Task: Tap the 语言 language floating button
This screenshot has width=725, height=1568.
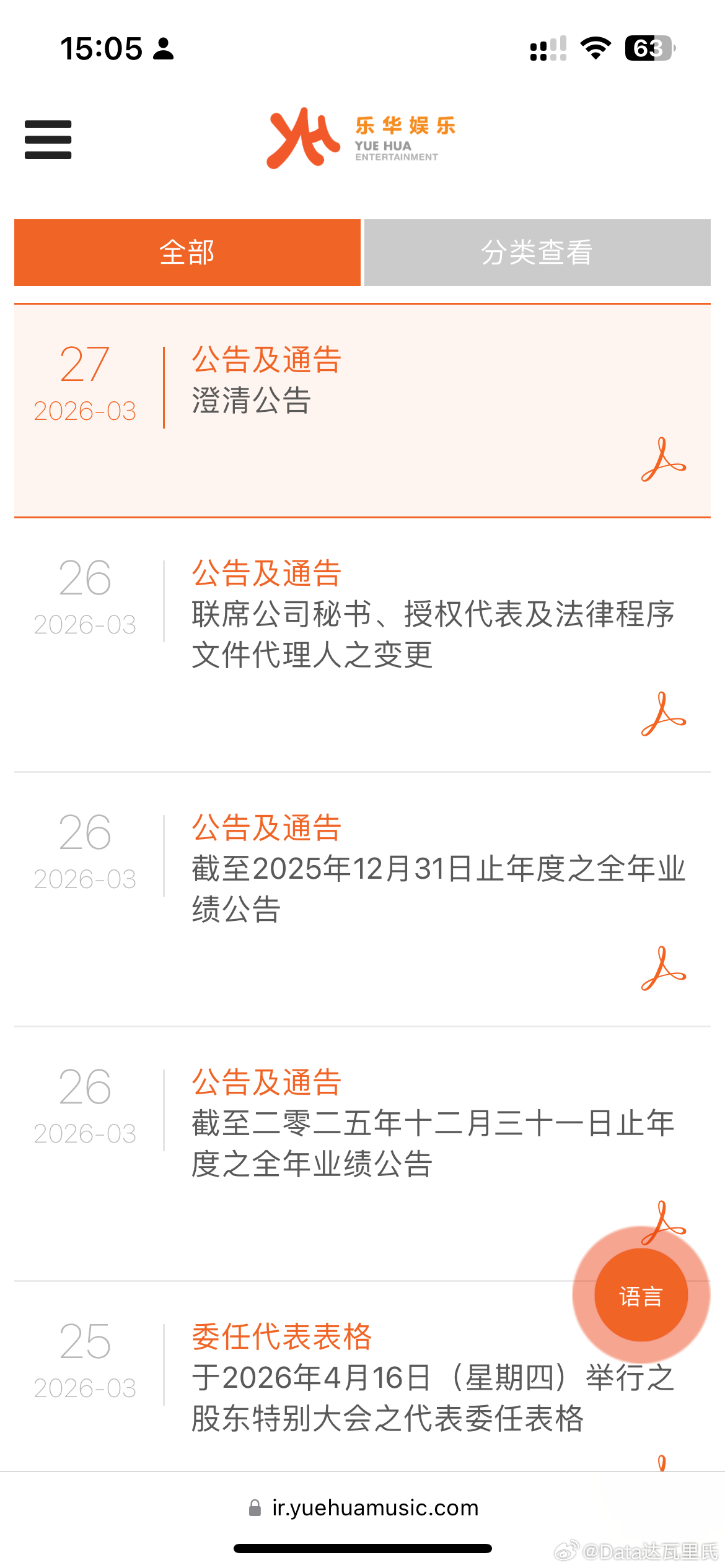Action: [x=641, y=1295]
